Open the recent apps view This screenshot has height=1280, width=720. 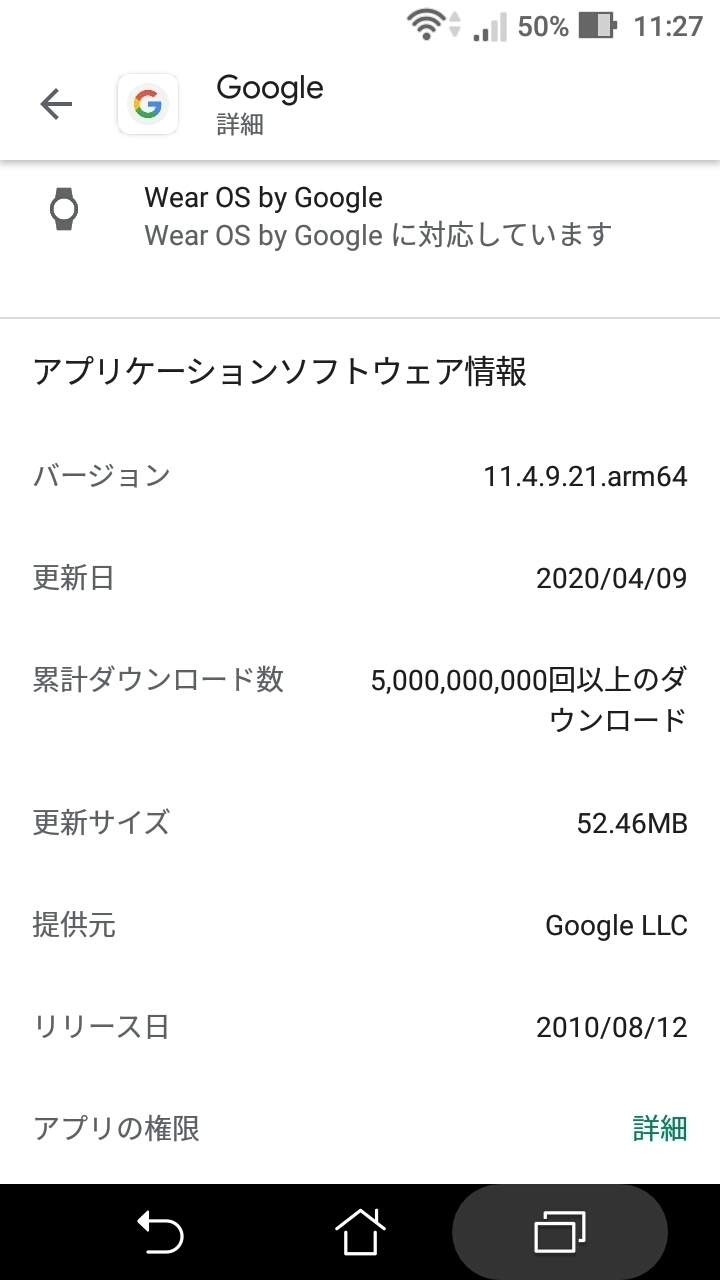coord(560,1231)
